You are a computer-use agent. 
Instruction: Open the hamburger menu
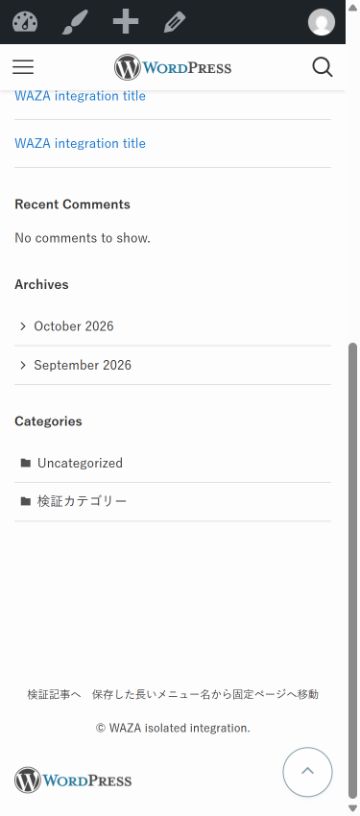coord(23,67)
